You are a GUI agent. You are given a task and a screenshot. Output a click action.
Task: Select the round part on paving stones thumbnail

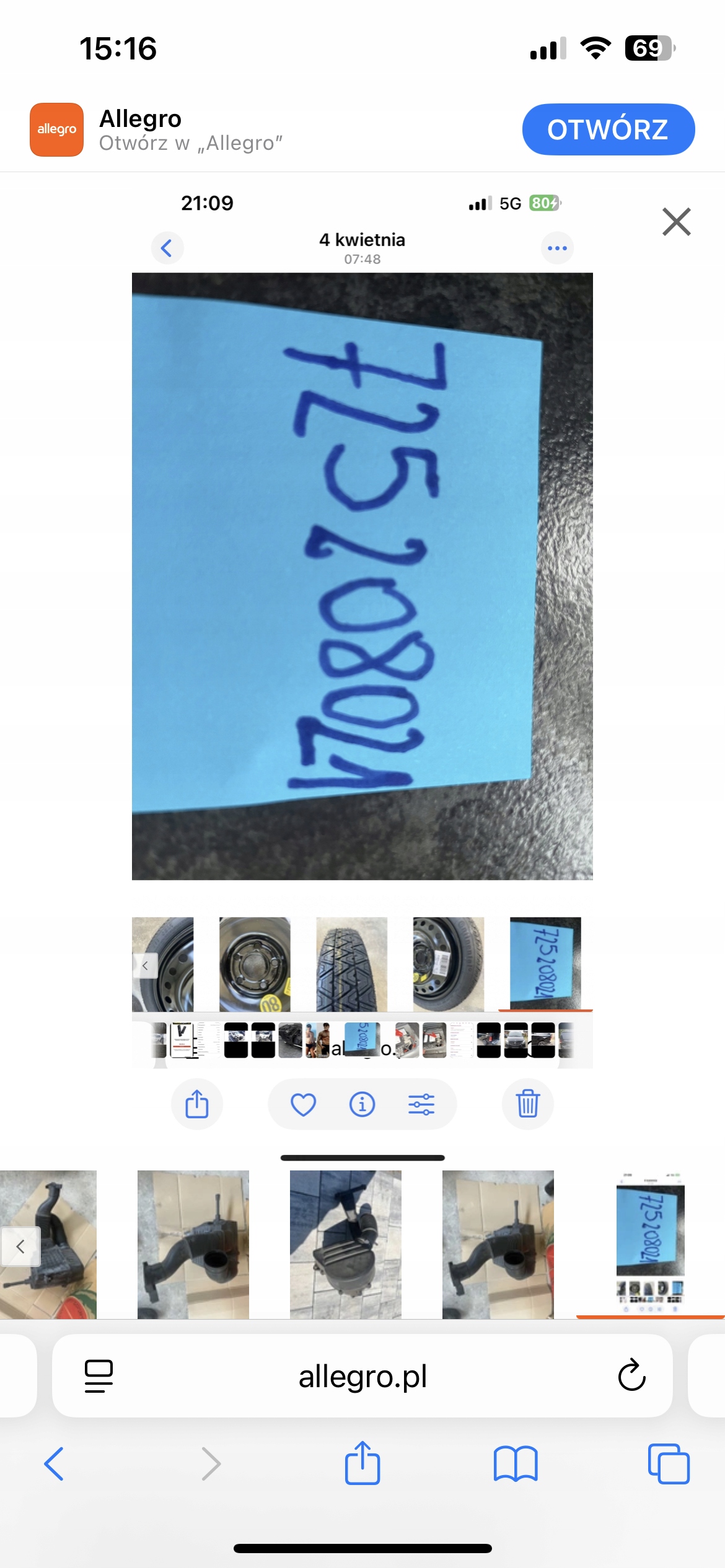coord(345,1244)
